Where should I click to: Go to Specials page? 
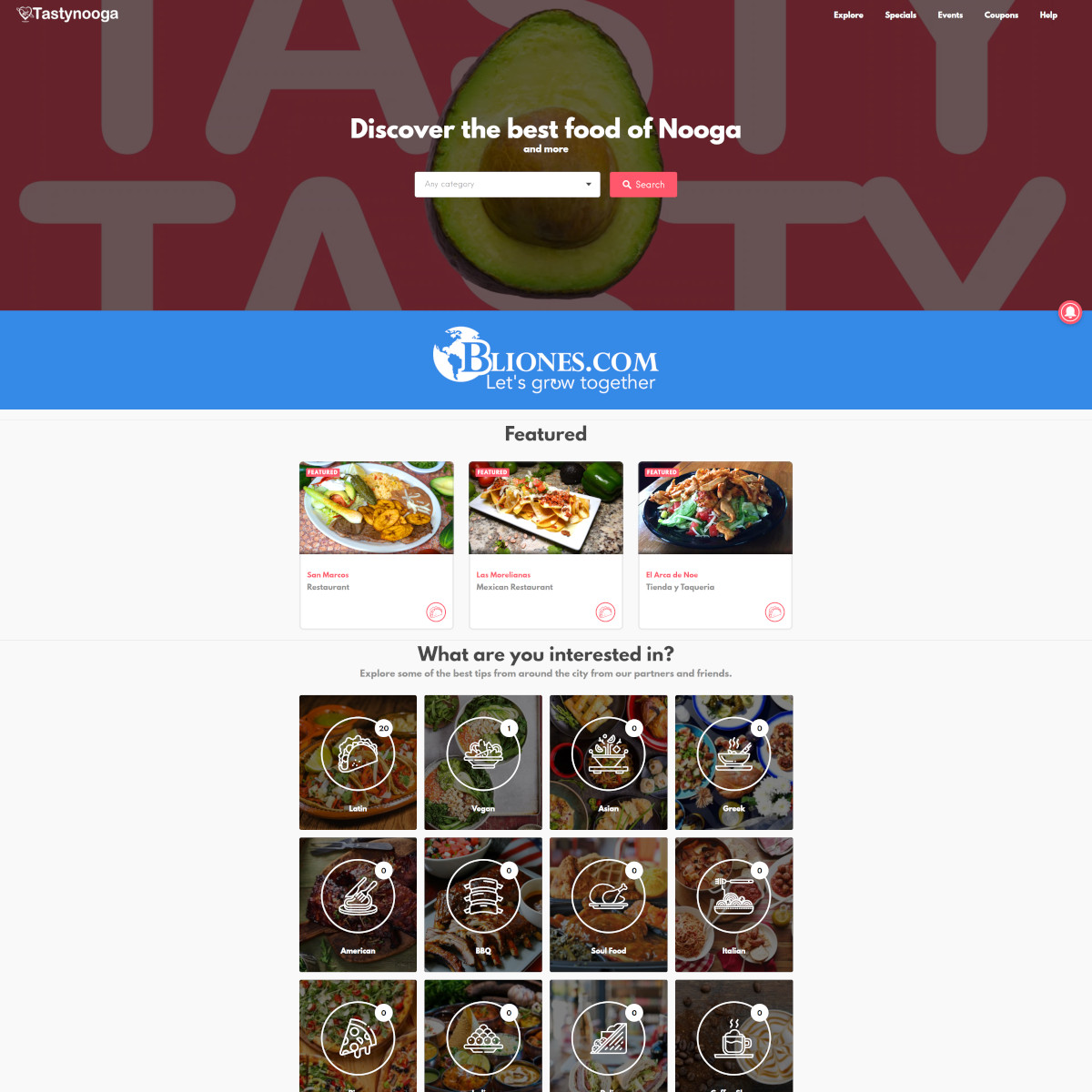(x=900, y=15)
